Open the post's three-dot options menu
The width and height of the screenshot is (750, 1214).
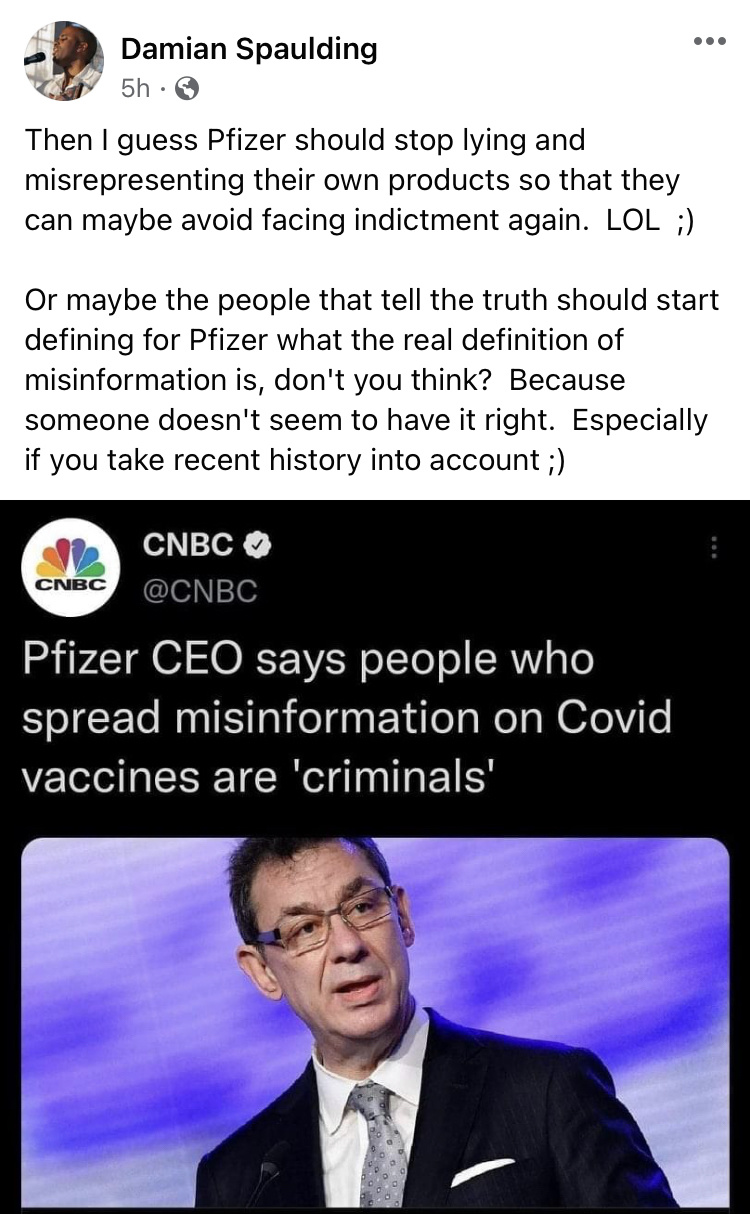(709, 42)
